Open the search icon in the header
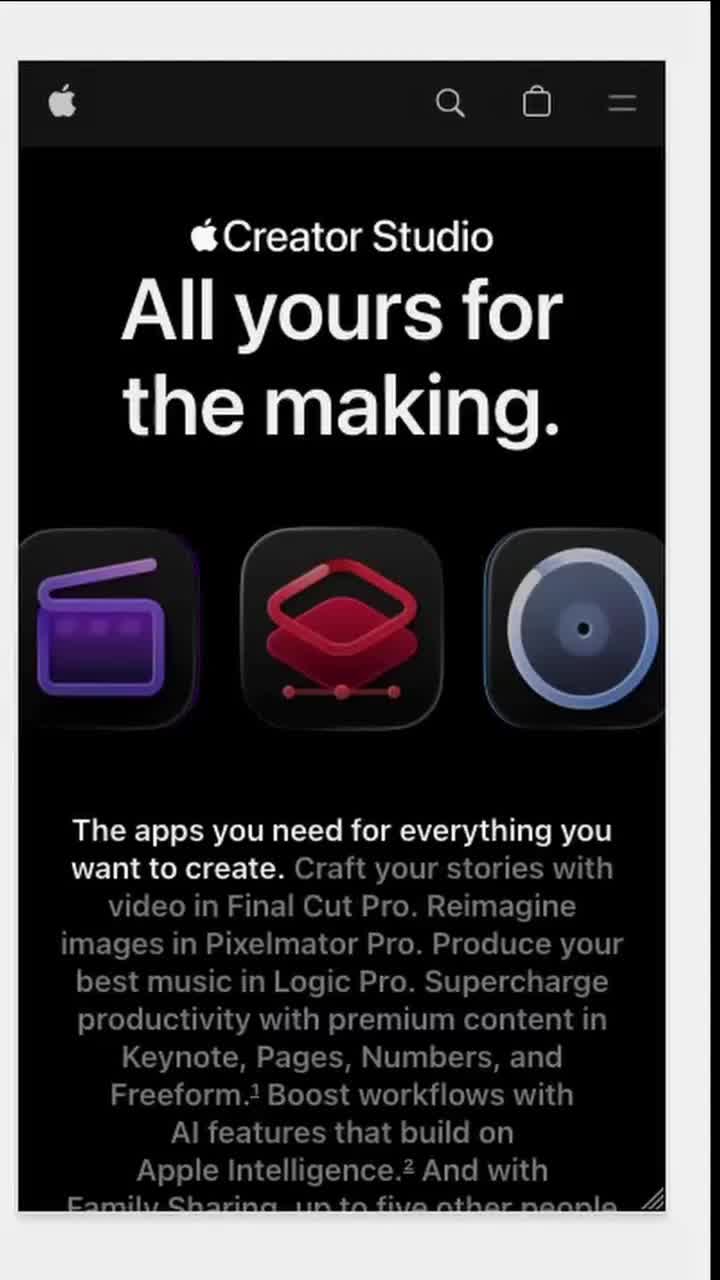The height and width of the screenshot is (1280, 720). [450, 103]
